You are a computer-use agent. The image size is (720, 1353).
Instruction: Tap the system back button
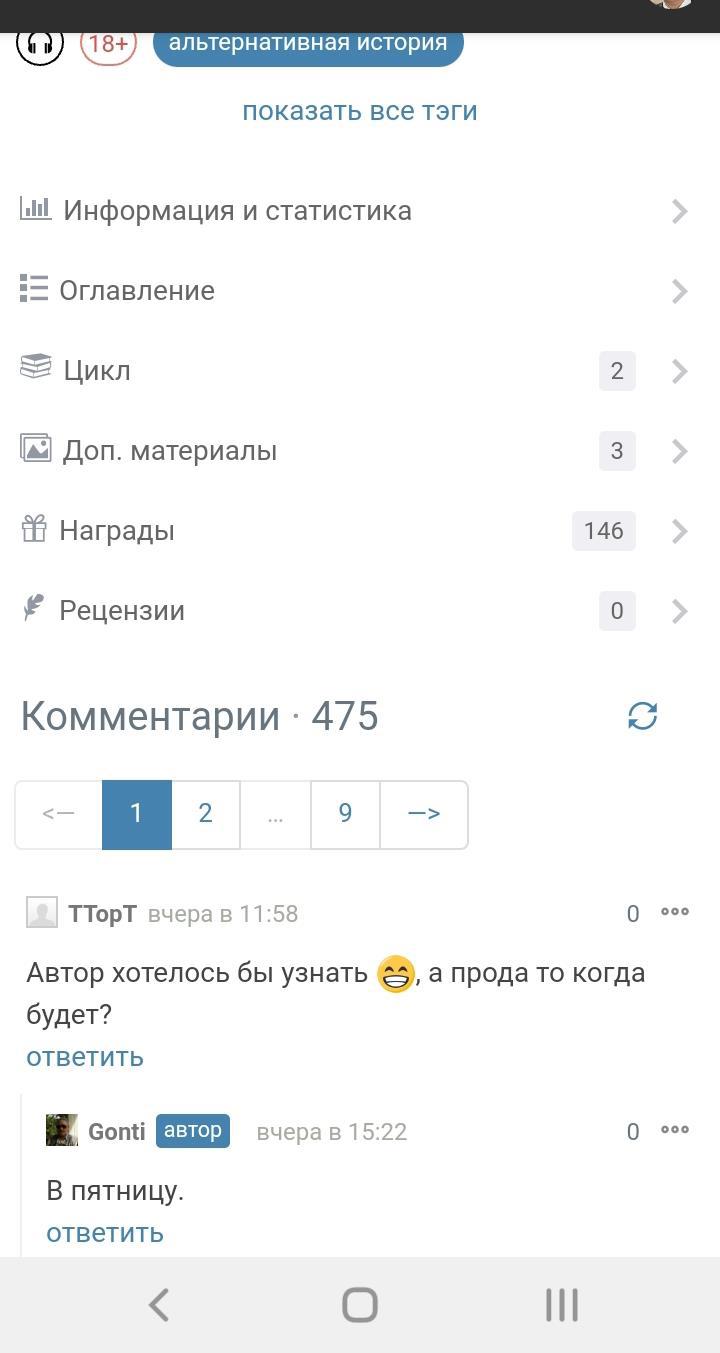[159, 1305]
